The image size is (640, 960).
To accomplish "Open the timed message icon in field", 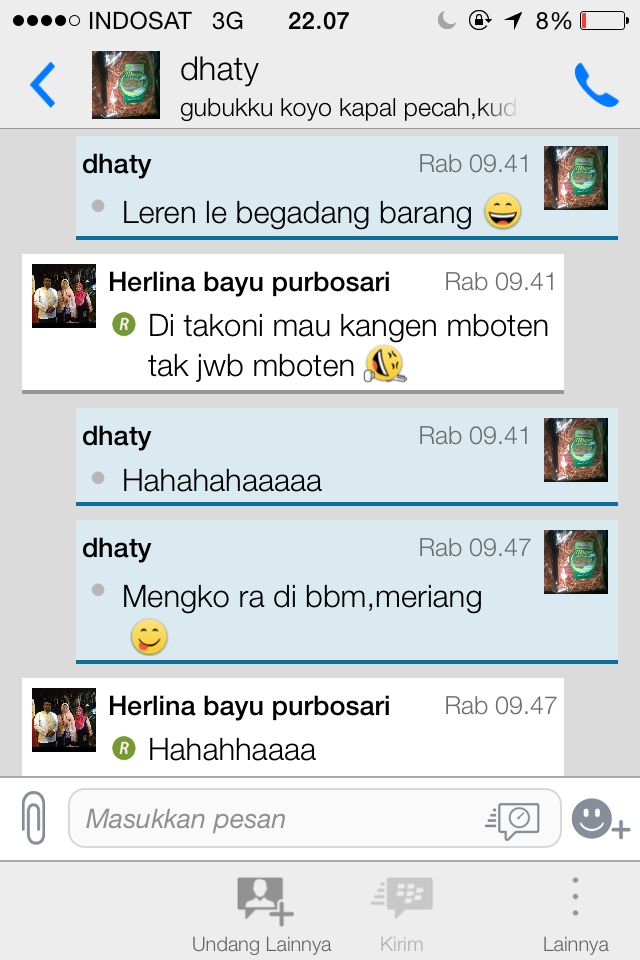I will click(514, 820).
